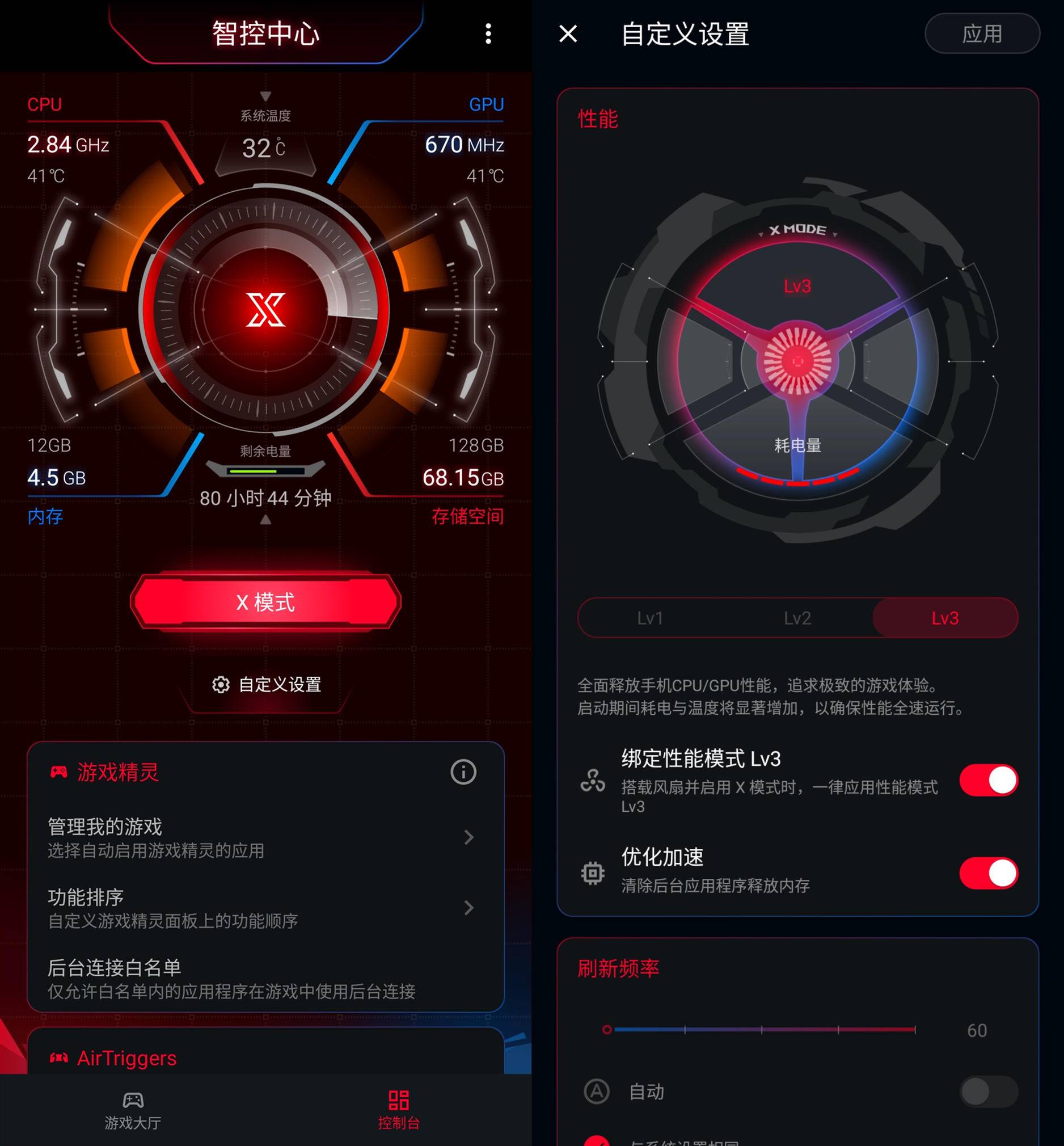Open the AirTriggers card
The height and width of the screenshot is (1146, 1064).
pyautogui.click(x=265, y=1058)
